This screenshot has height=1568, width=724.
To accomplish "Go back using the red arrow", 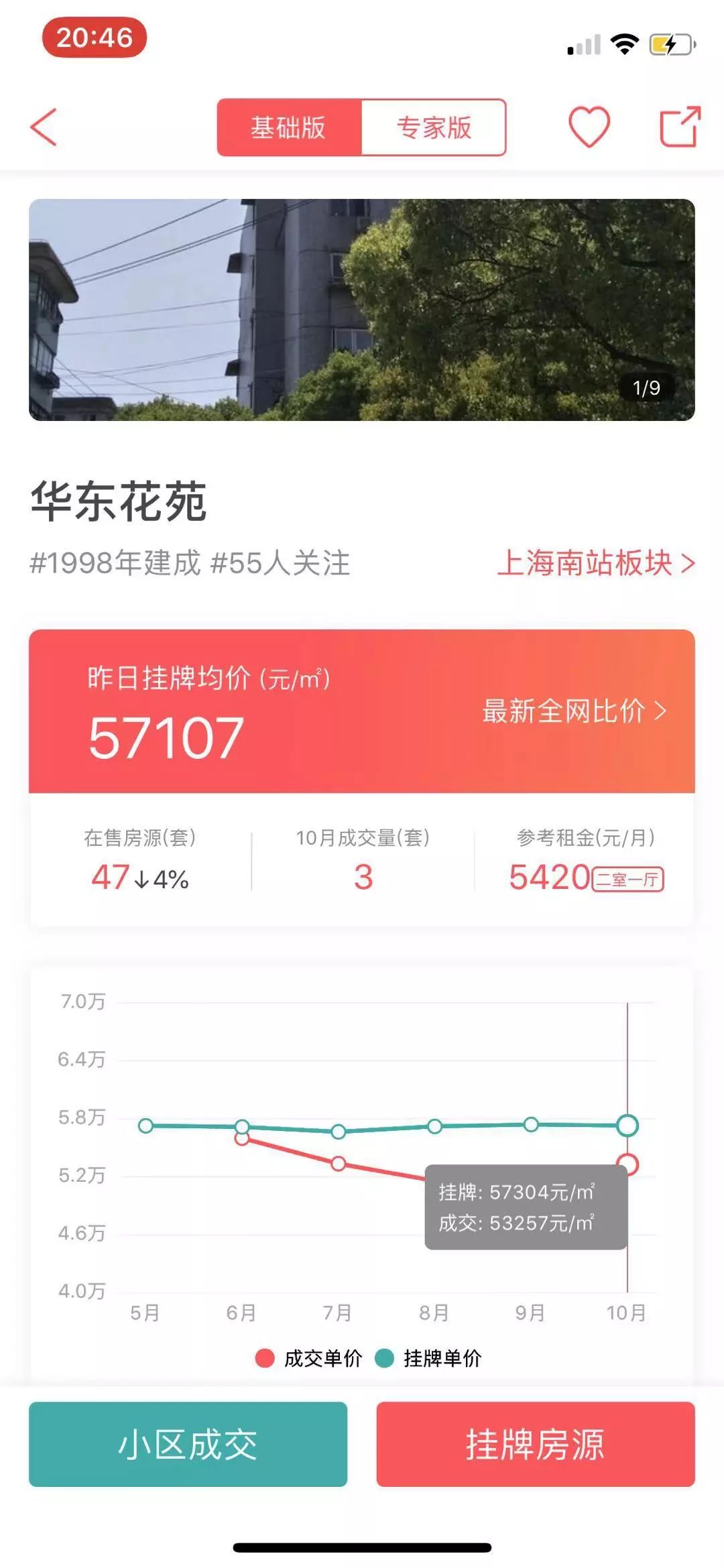I will point(44,127).
